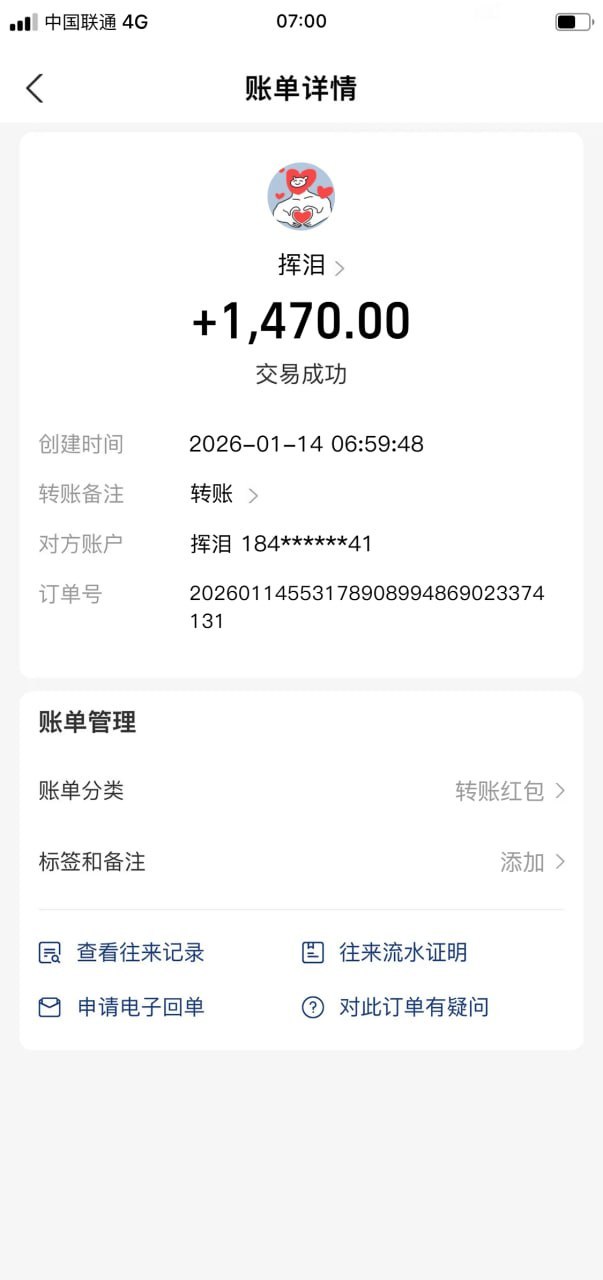Expand the 转账备注 transfer note
Screen dimensions: 603x1280
[224, 494]
